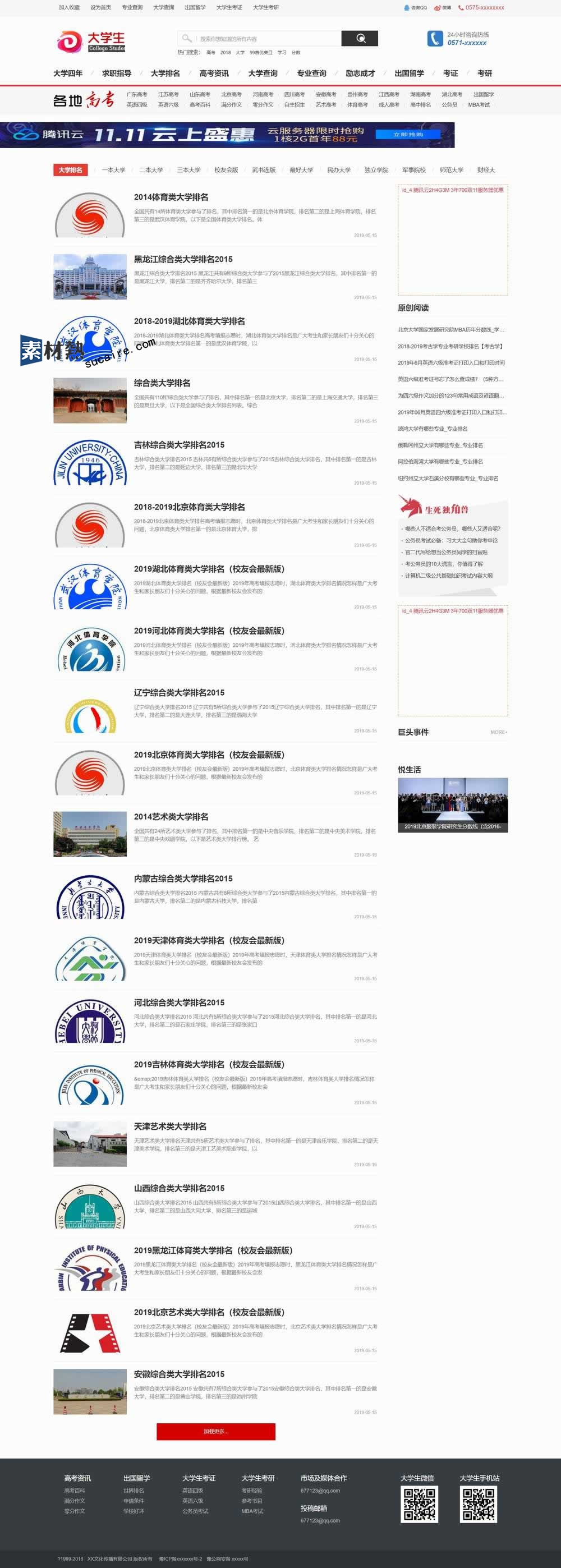Tap MORE+ next to 巨头事件

[x=498, y=732]
